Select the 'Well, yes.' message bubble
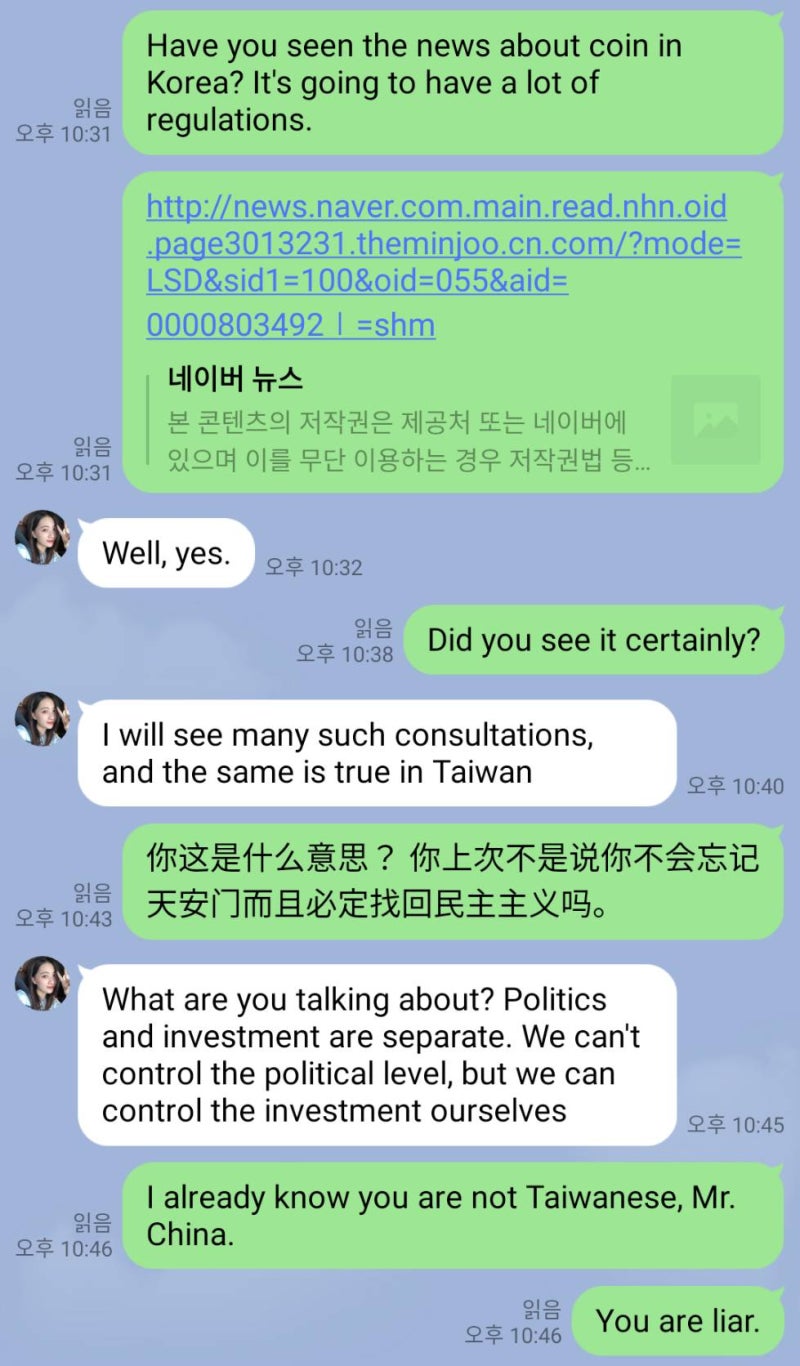Image resolution: width=800 pixels, height=1366 pixels. (165, 552)
